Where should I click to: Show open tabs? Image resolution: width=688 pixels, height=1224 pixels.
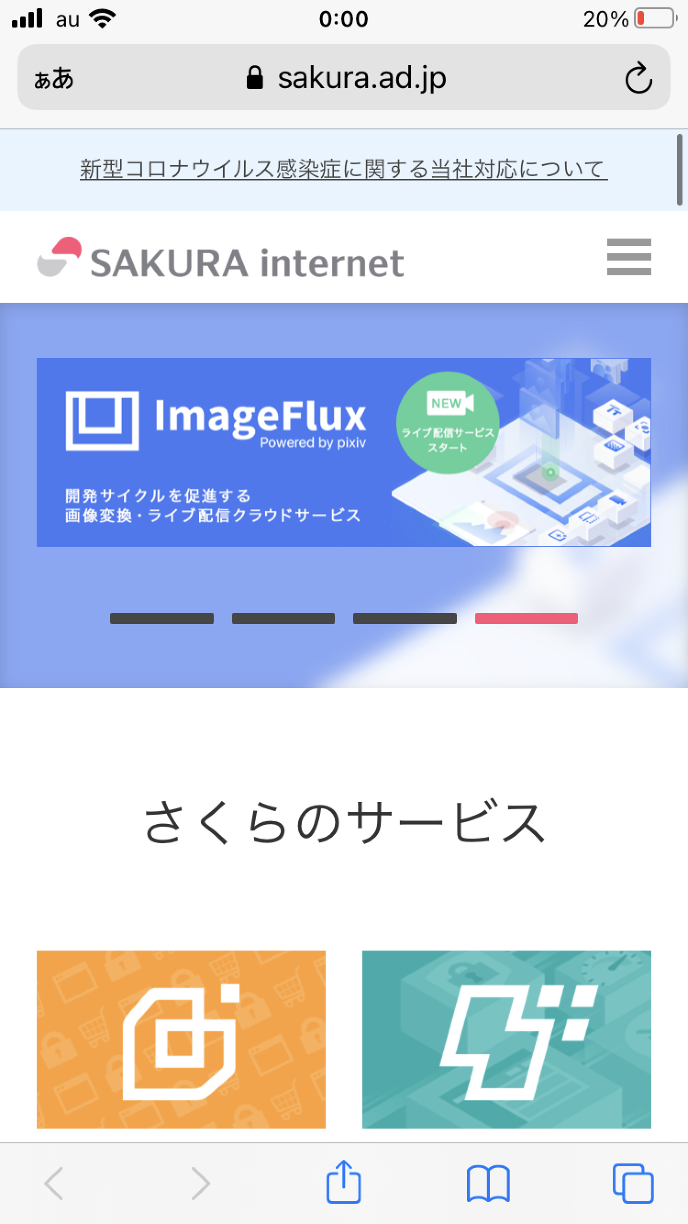point(632,1184)
